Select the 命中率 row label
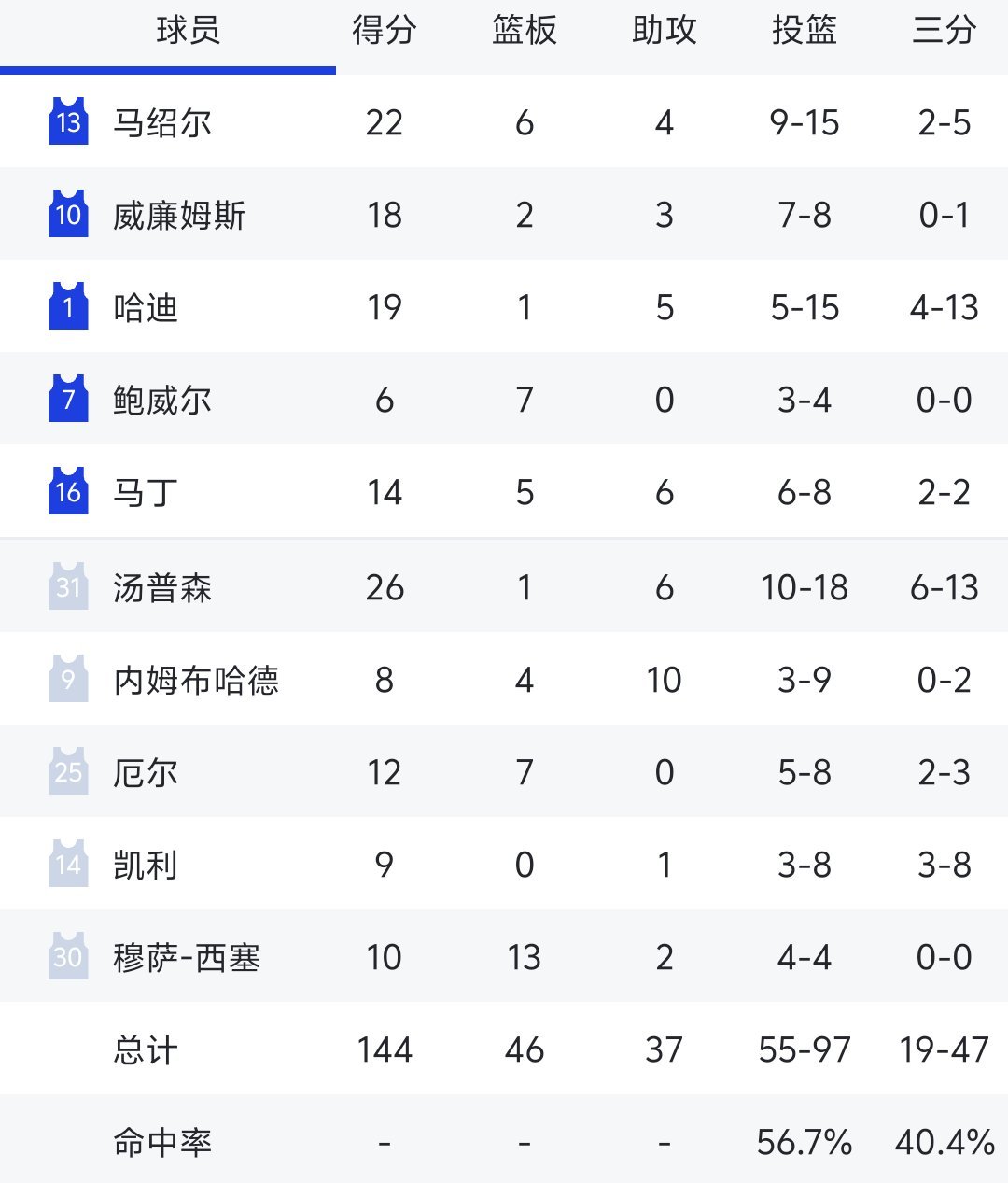 click(164, 1140)
